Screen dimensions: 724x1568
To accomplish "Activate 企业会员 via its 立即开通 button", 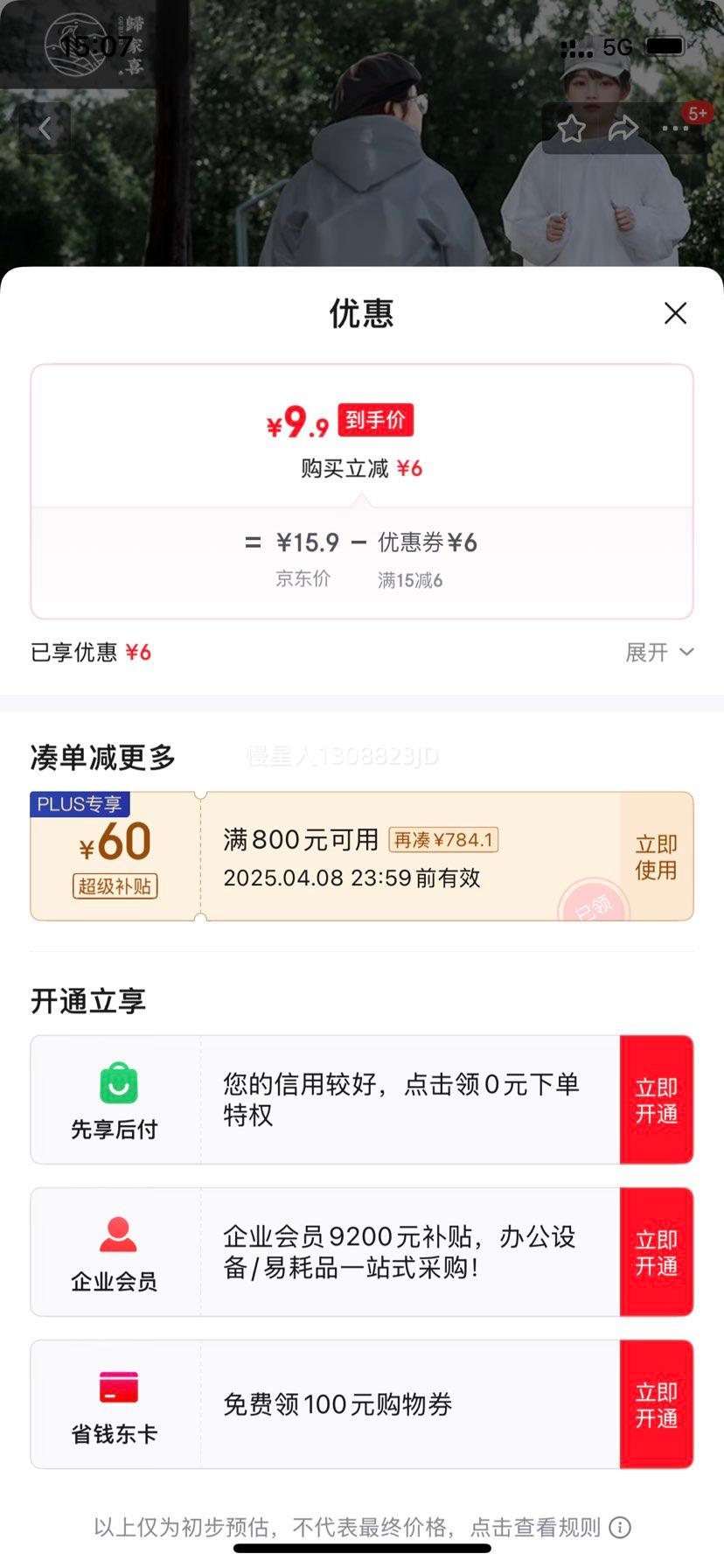I will [x=658, y=1251].
